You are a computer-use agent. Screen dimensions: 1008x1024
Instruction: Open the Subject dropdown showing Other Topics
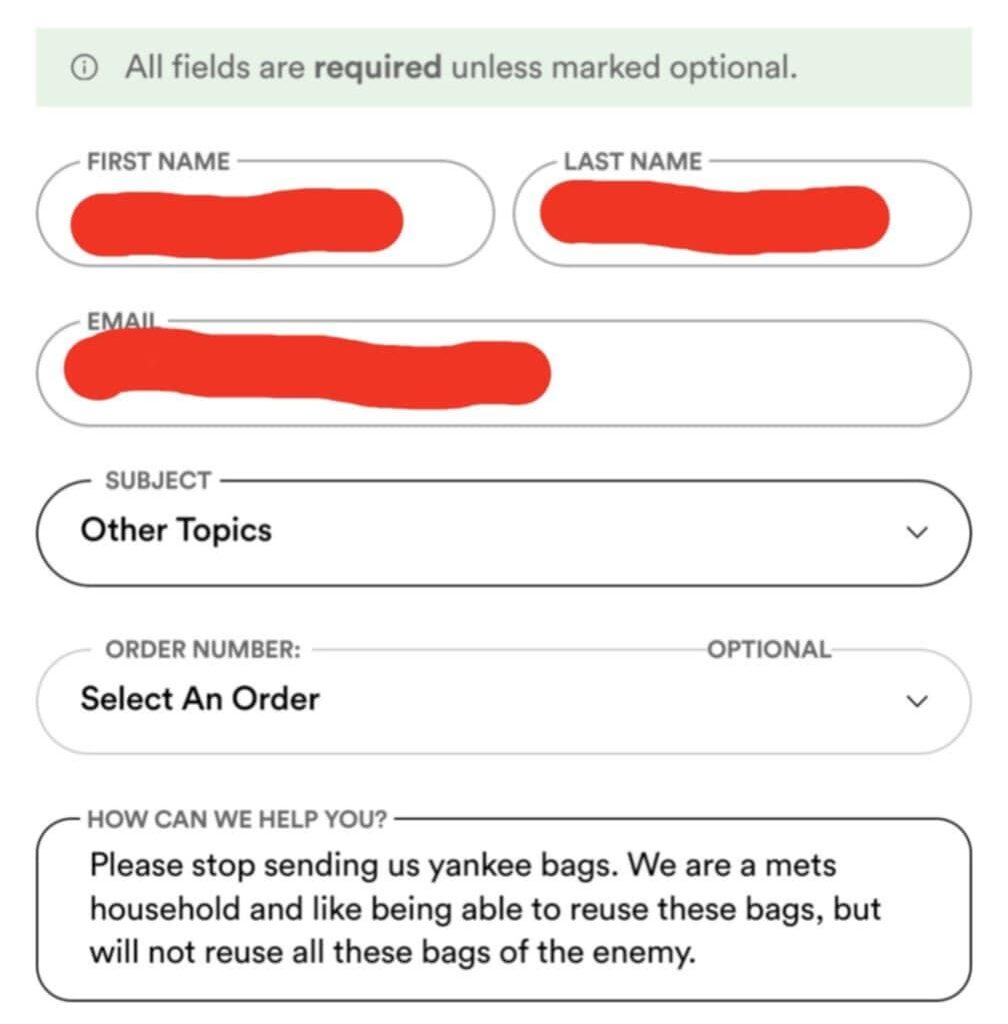500,531
